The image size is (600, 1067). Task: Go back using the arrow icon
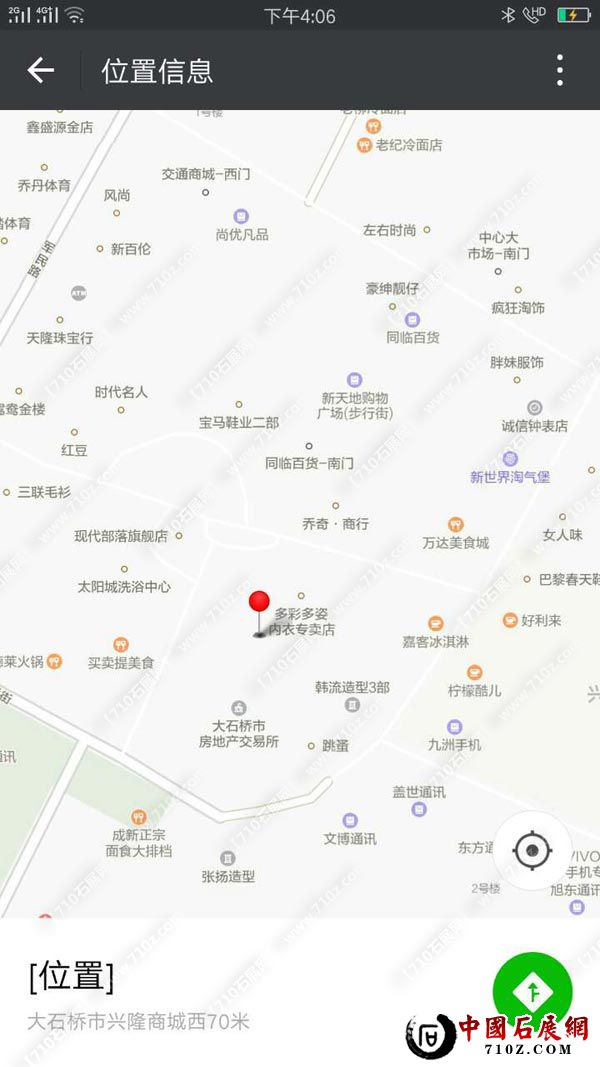[41, 70]
